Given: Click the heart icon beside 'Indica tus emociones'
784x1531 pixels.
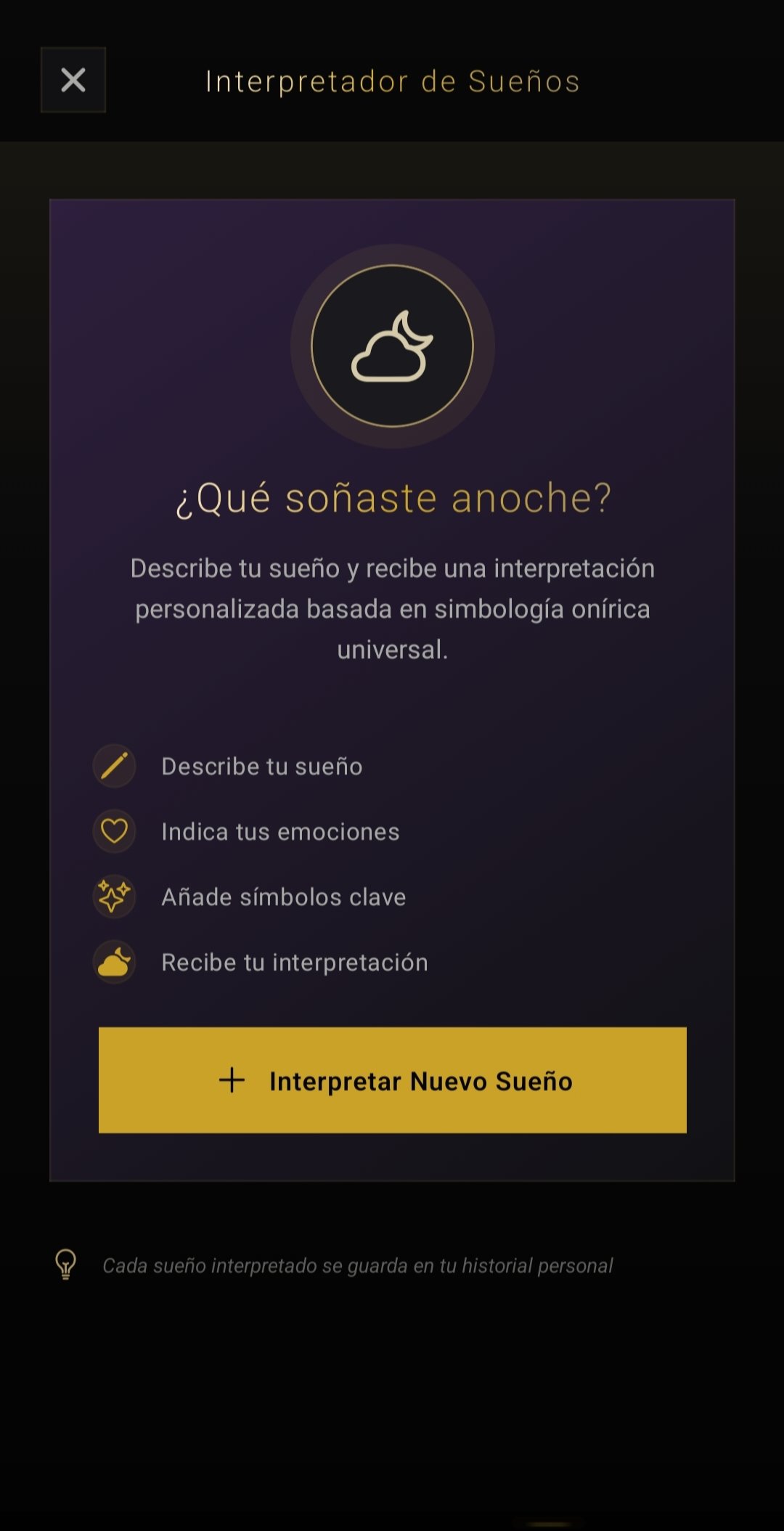Looking at the screenshot, I should [x=114, y=831].
